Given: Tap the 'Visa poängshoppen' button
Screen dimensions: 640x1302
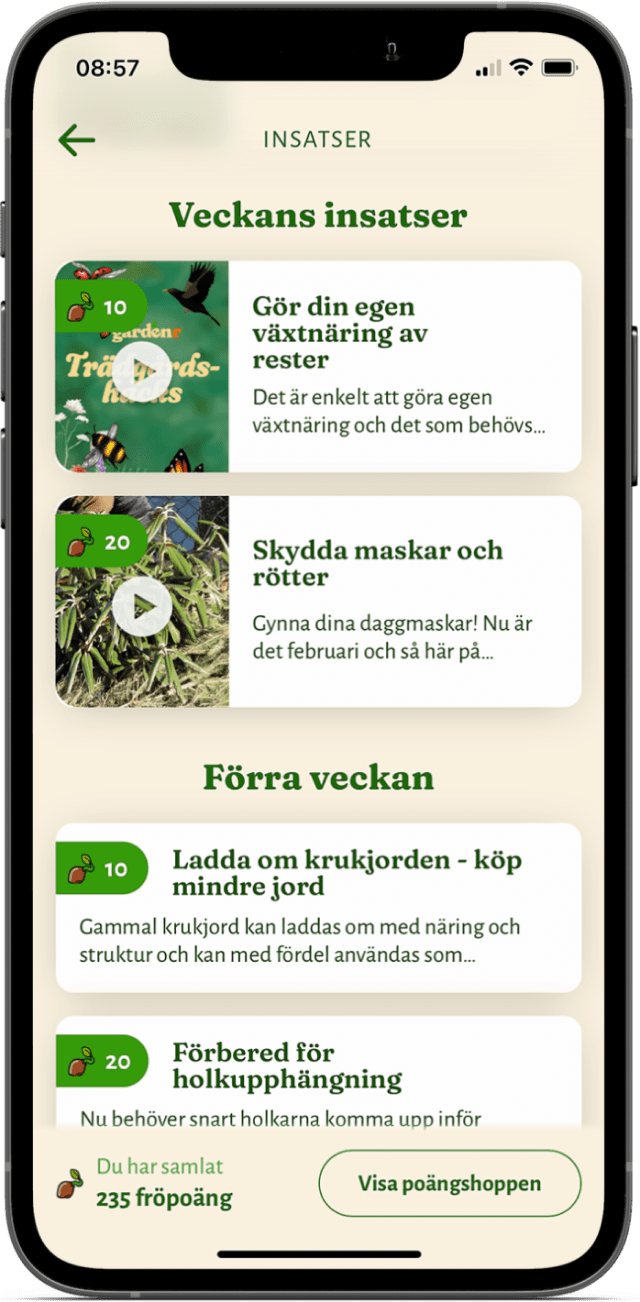Looking at the screenshot, I should click(449, 1184).
